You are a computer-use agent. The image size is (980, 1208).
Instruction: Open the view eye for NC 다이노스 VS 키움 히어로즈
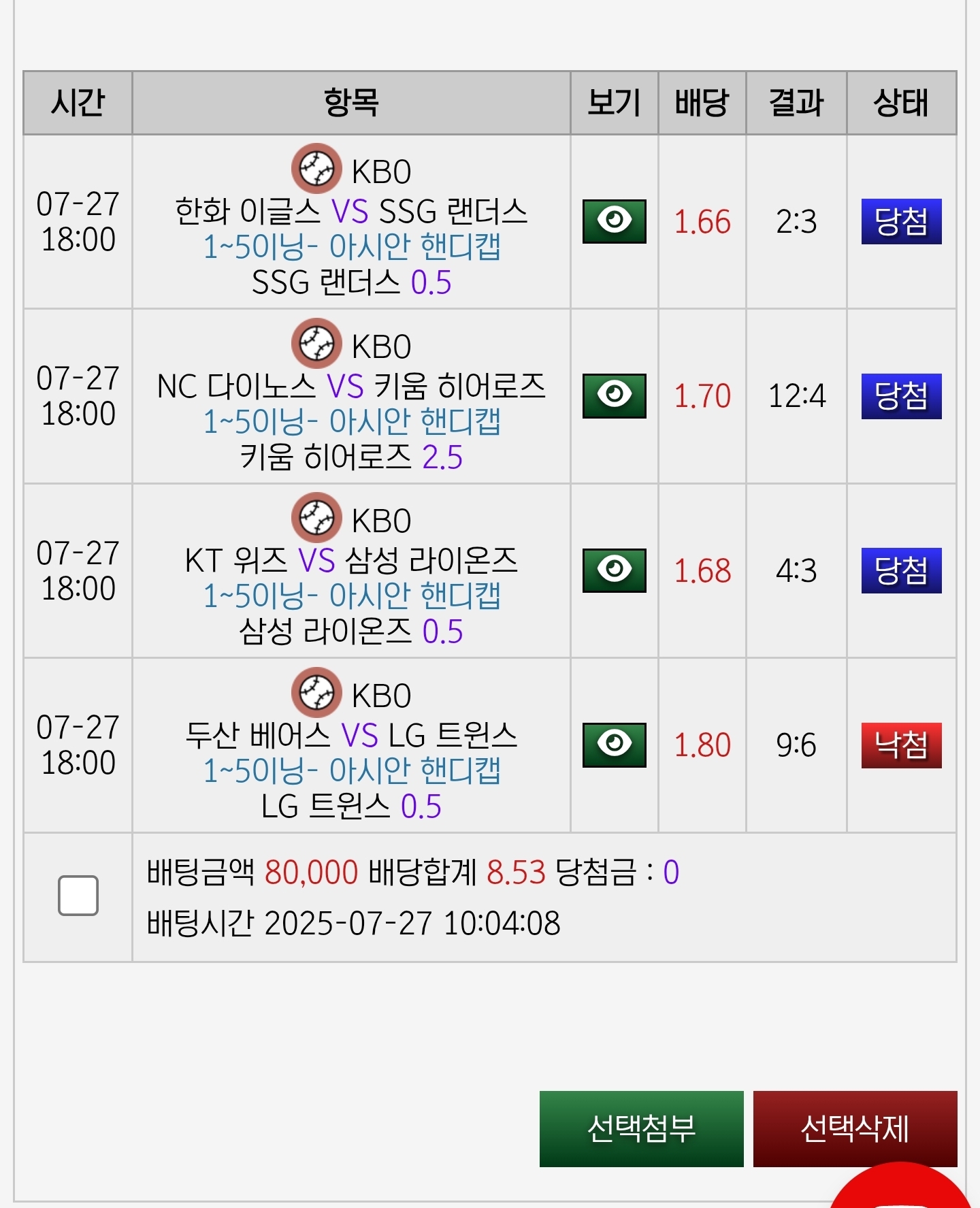[x=614, y=395]
